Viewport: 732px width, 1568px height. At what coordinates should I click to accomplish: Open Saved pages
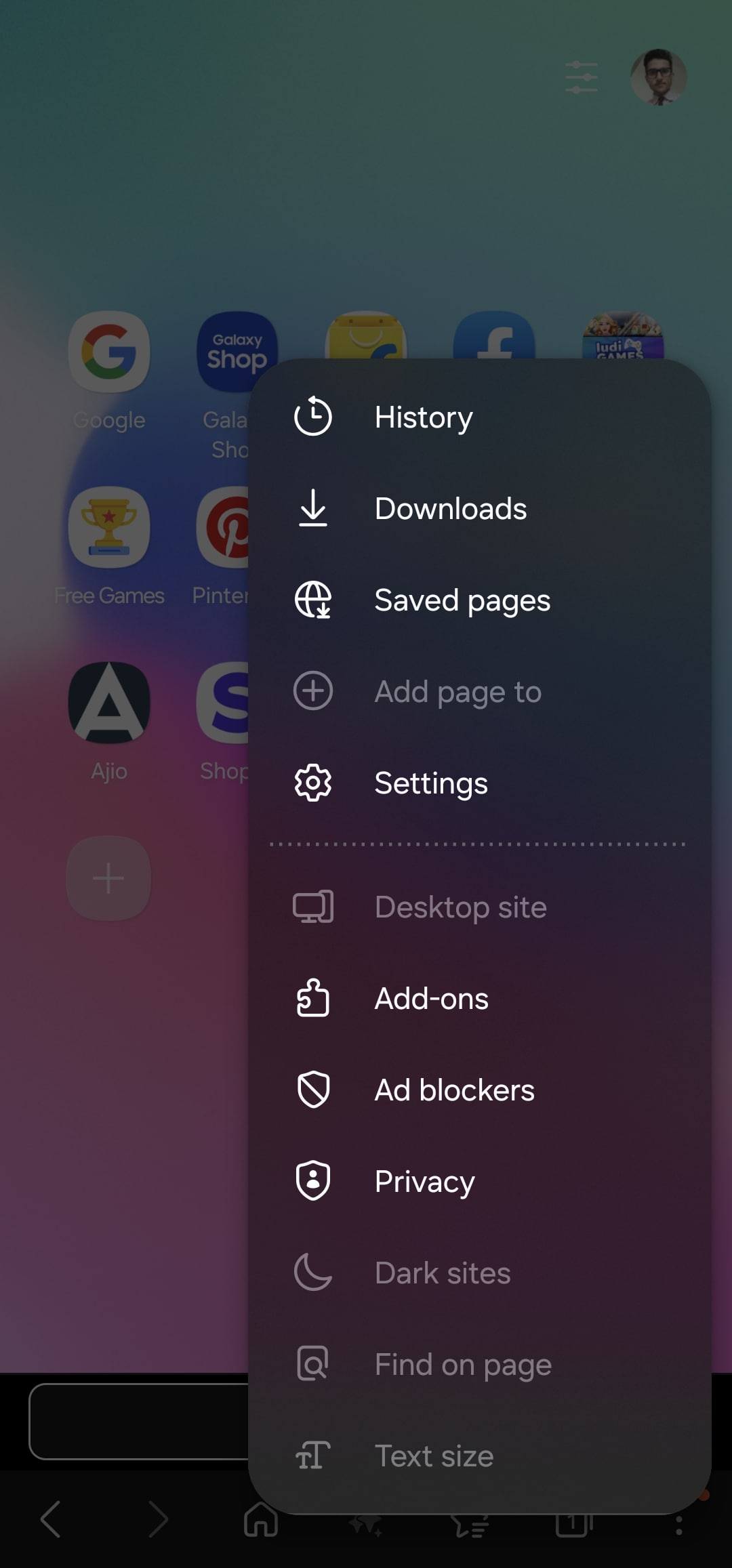(x=462, y=600)
